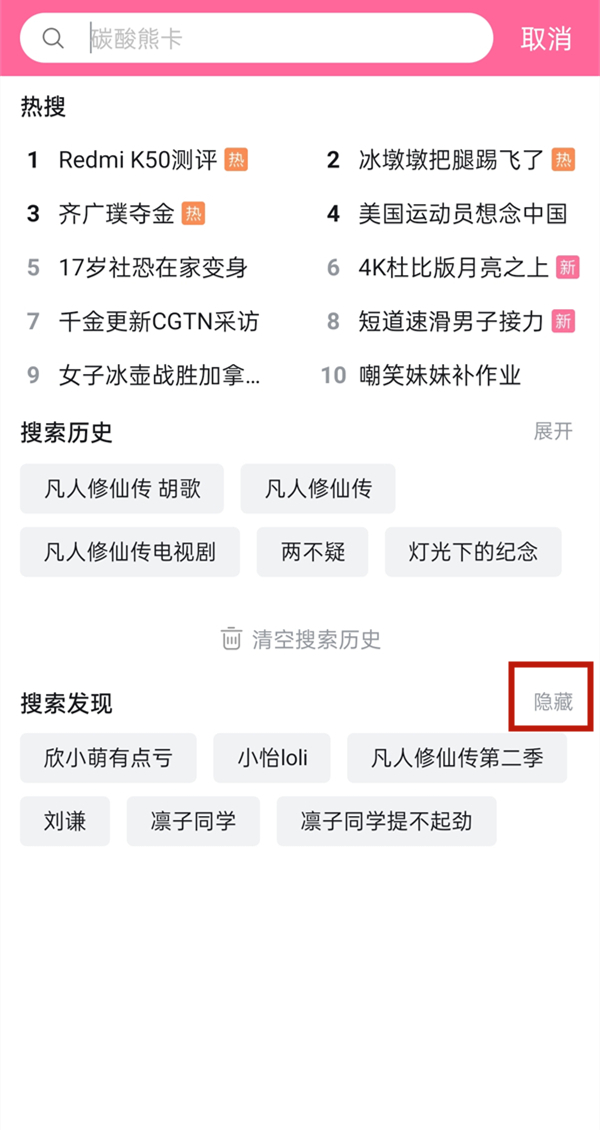Hide search discovery with 隐藏

(553, 702)
